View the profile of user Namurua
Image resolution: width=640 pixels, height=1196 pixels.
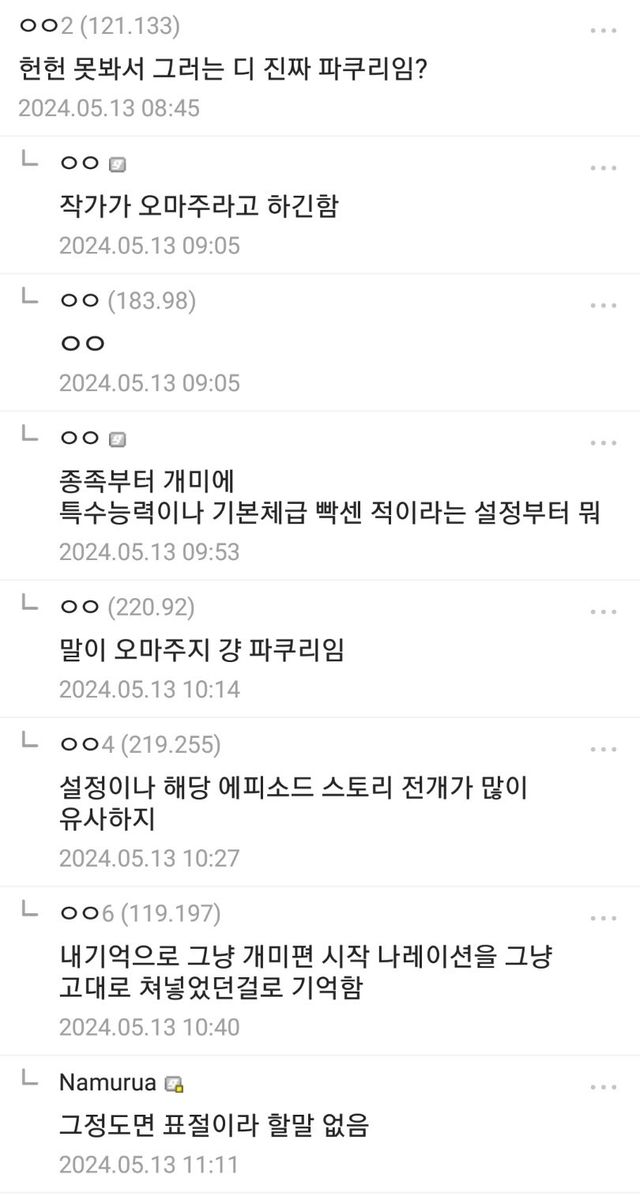[107, 1083]
